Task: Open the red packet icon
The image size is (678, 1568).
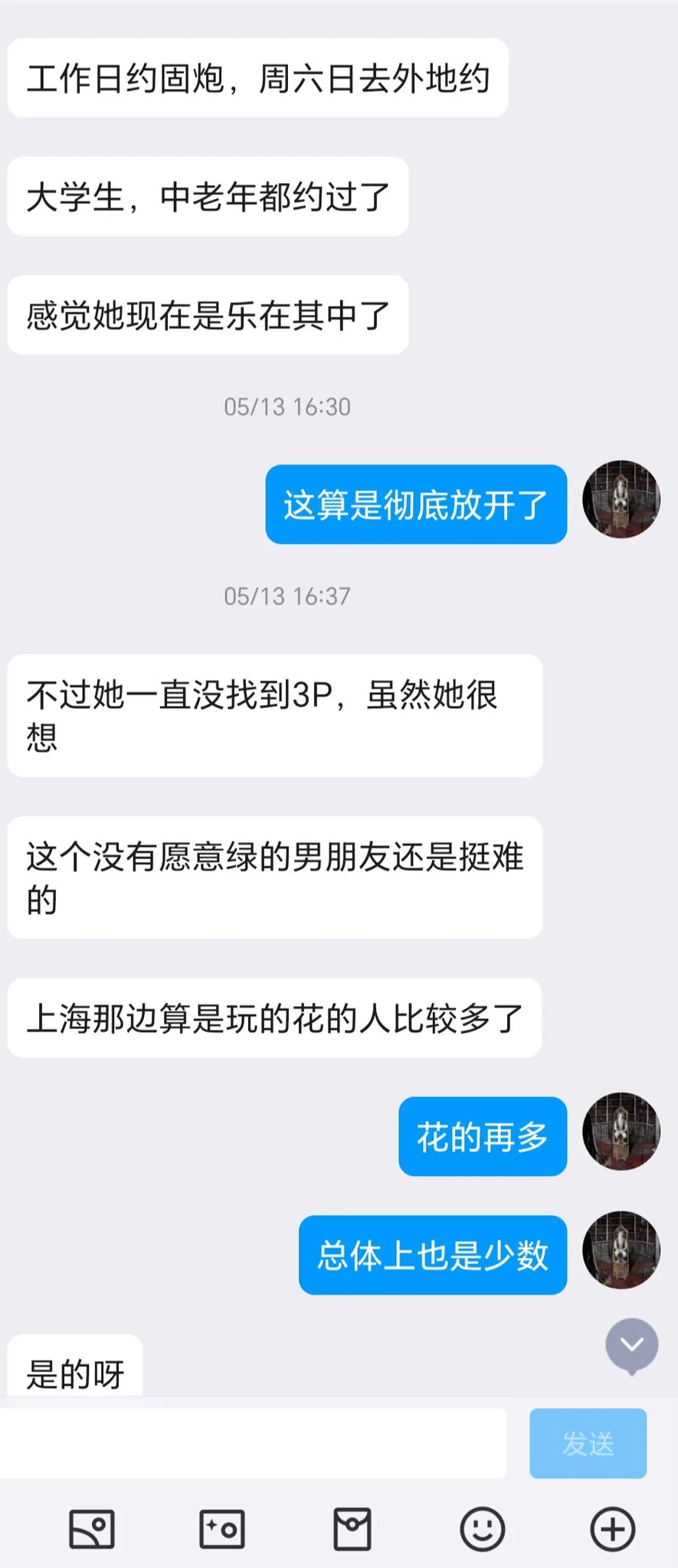Action: pyautogui.click(x=352, y=1530)
